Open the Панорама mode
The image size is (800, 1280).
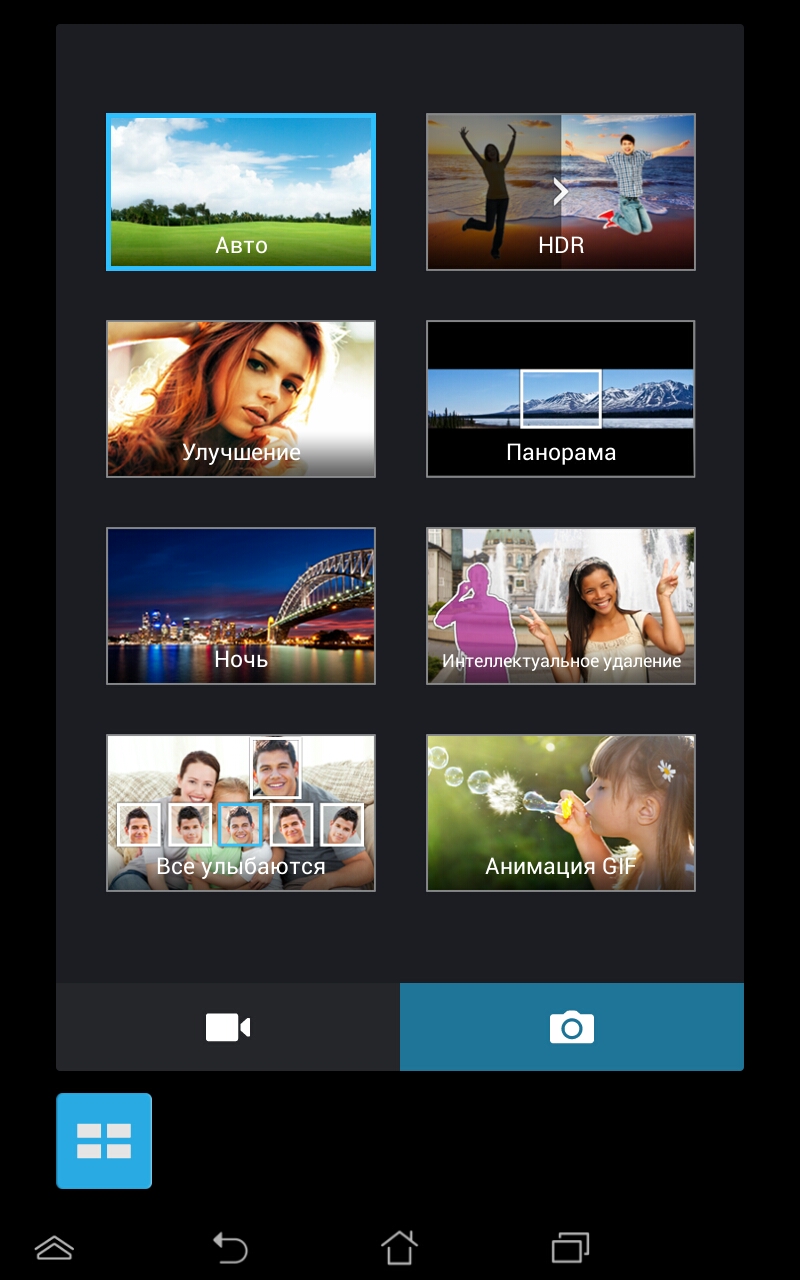pyautogui.click(x=561, y=399)
